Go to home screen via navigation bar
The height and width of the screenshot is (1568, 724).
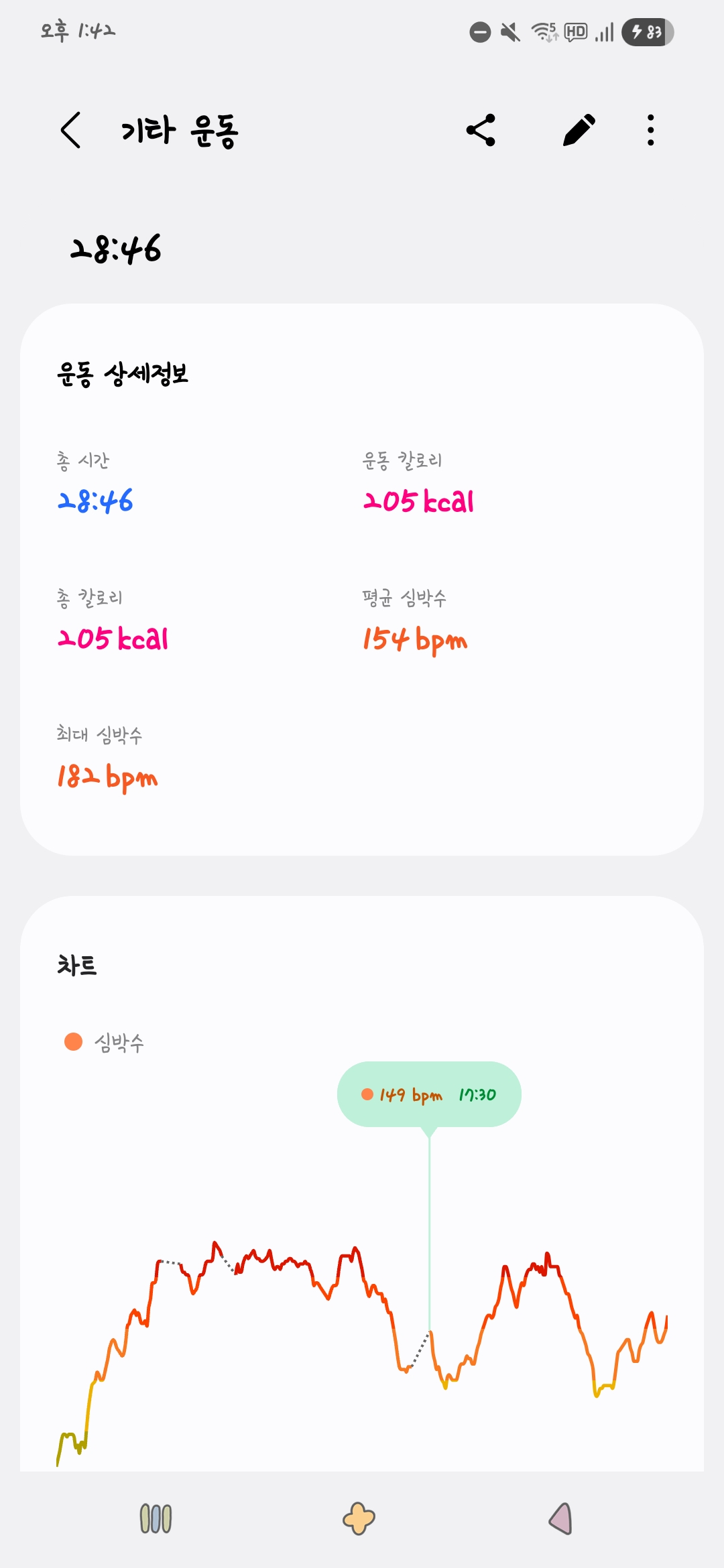click(359, 1518)
